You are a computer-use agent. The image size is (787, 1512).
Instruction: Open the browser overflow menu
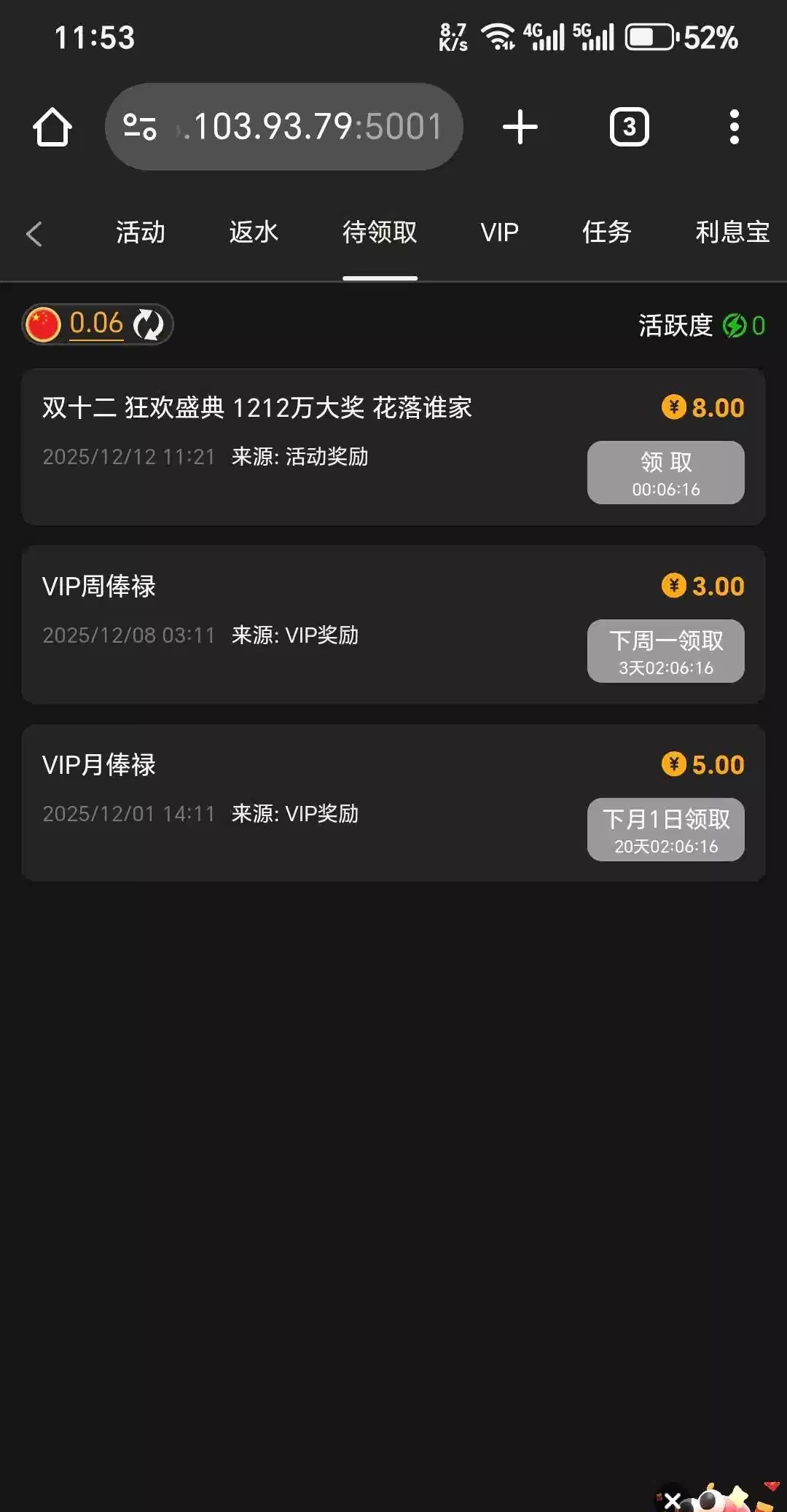(x=734, y=127)
